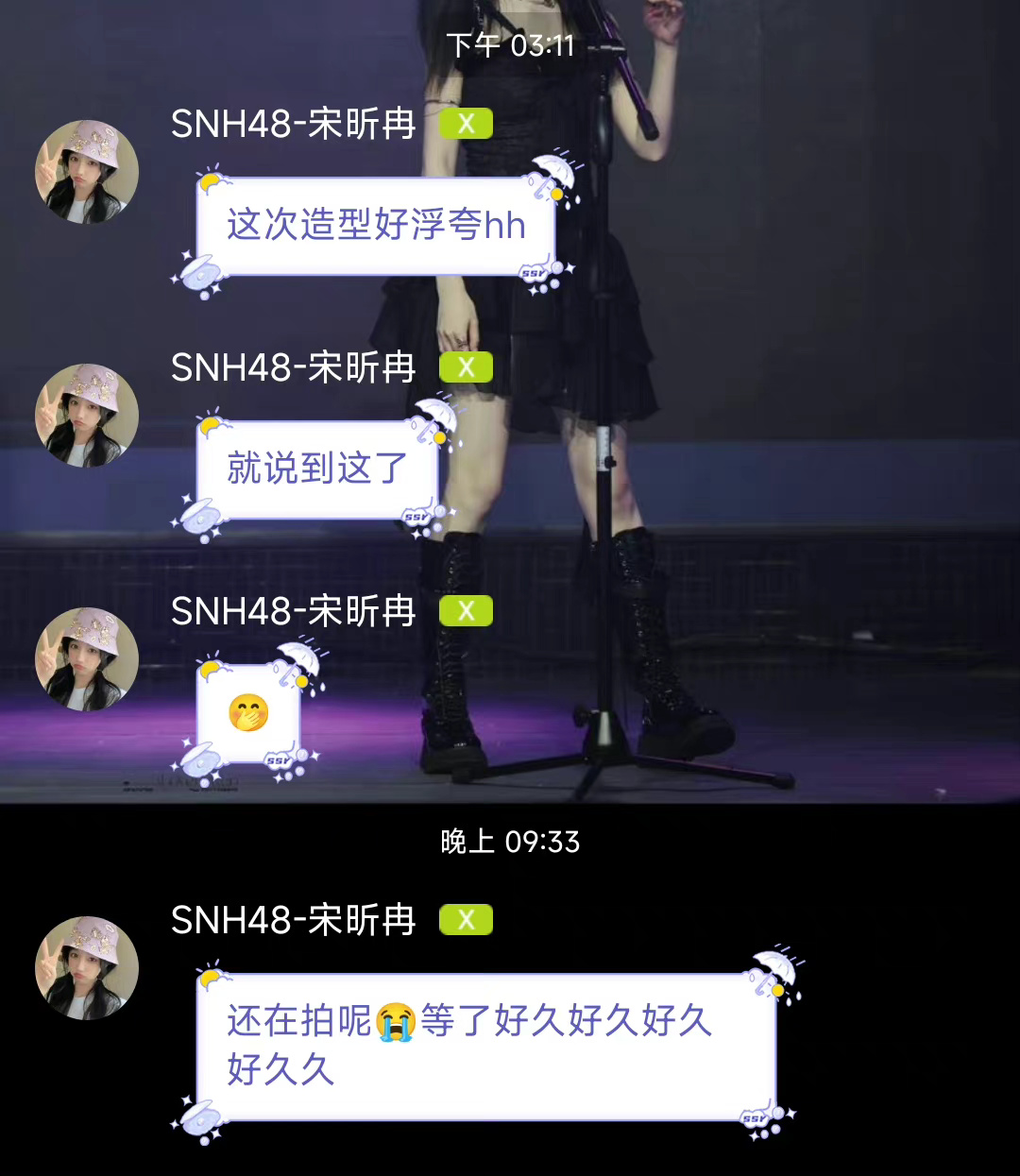Screen dimensions: 1020x1176
Task: Tap the avatar next to the 就说到这了 message
Action: 87,416
